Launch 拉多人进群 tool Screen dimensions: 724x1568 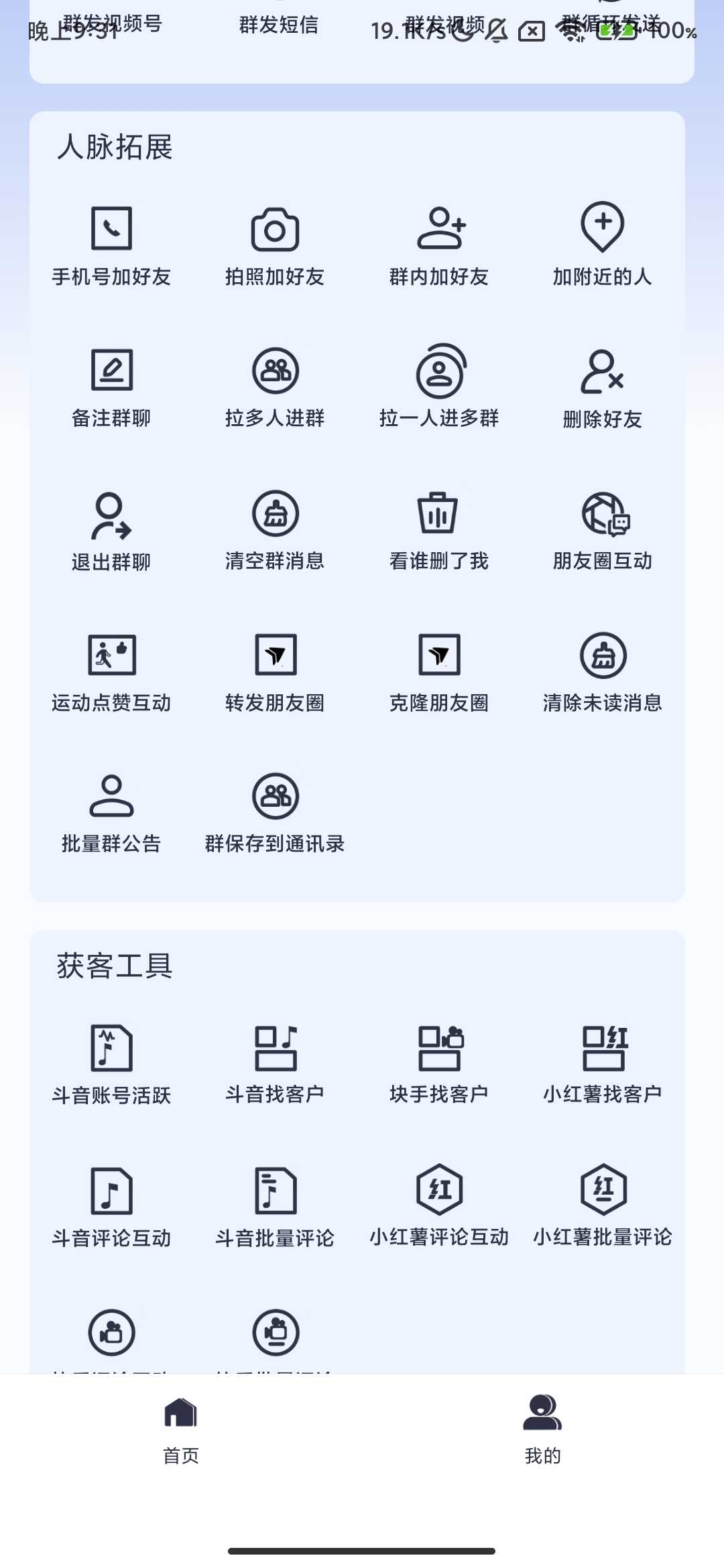tap(275, 387)
